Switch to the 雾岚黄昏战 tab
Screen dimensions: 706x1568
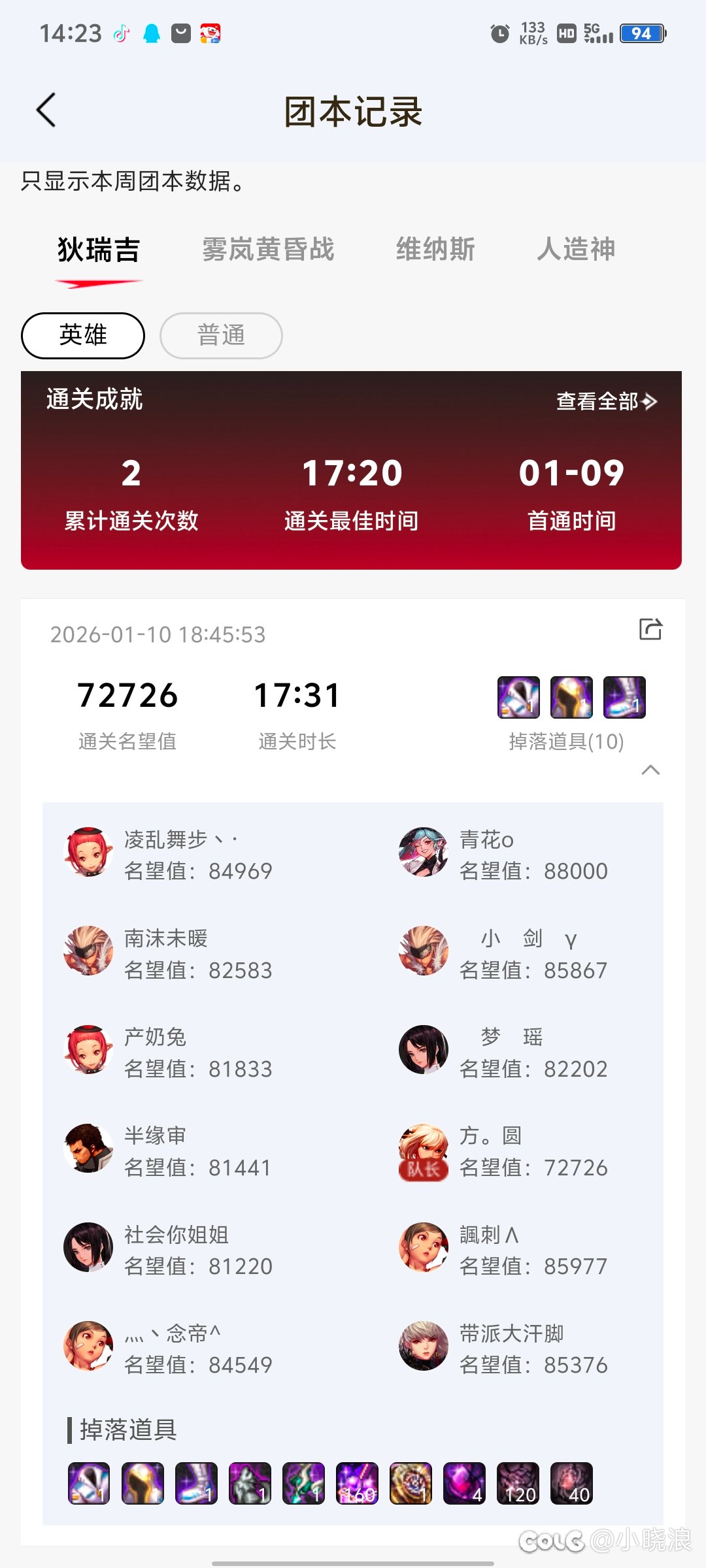click(x=268, y=250)
